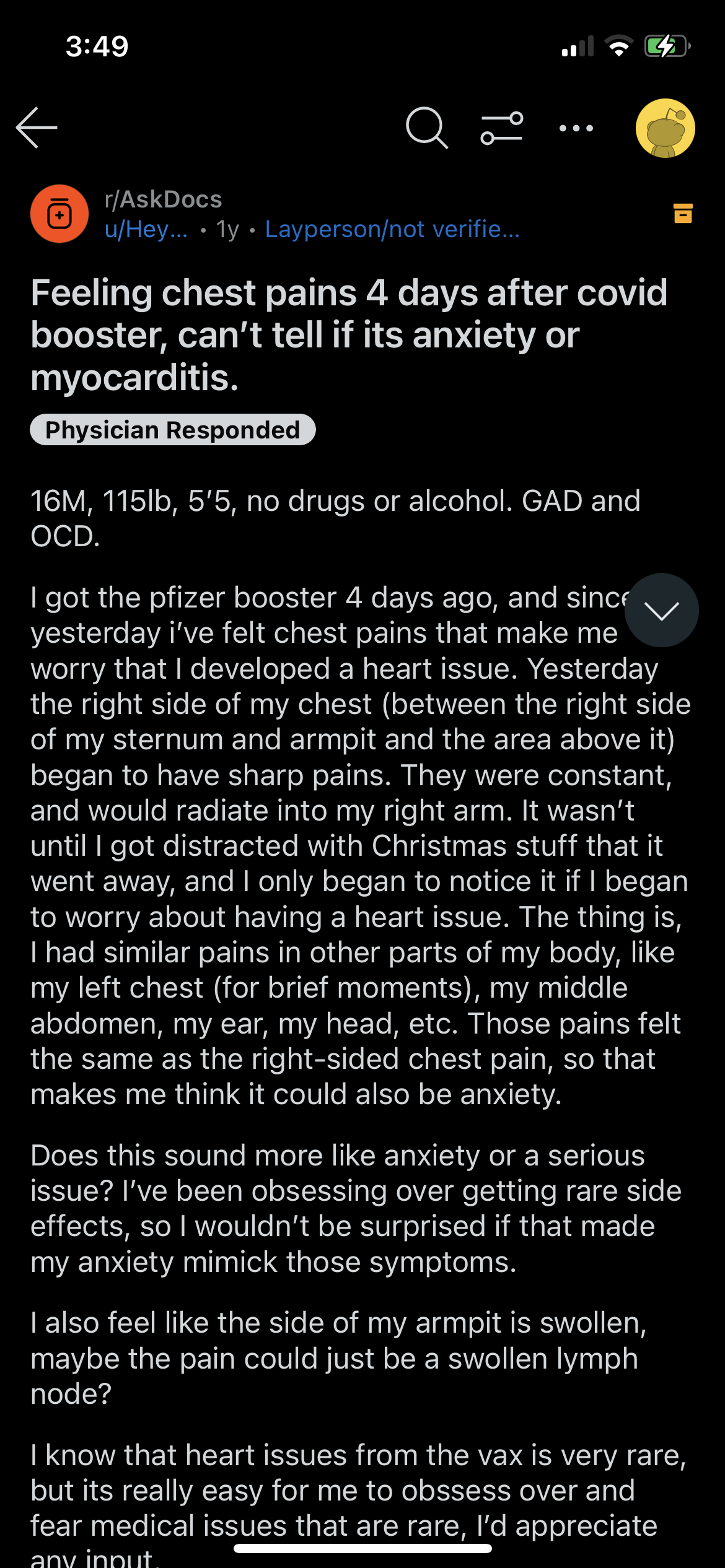Open the three-dot overflow menu
725x1568 pixels.
pos(576,128)
